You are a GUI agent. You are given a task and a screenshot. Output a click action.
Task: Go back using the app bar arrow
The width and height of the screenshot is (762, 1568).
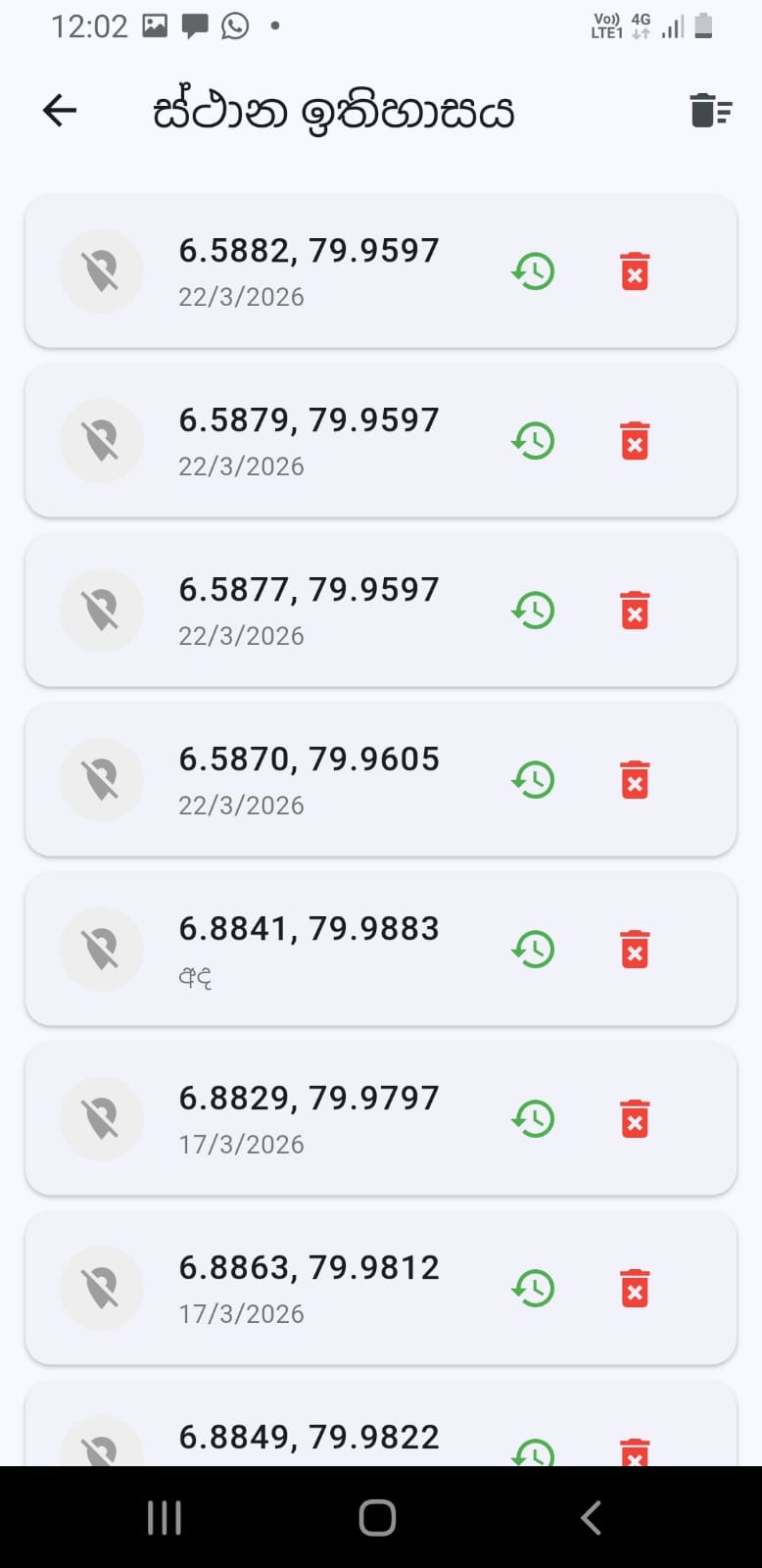pyautogui.click(x=60, y=111)
